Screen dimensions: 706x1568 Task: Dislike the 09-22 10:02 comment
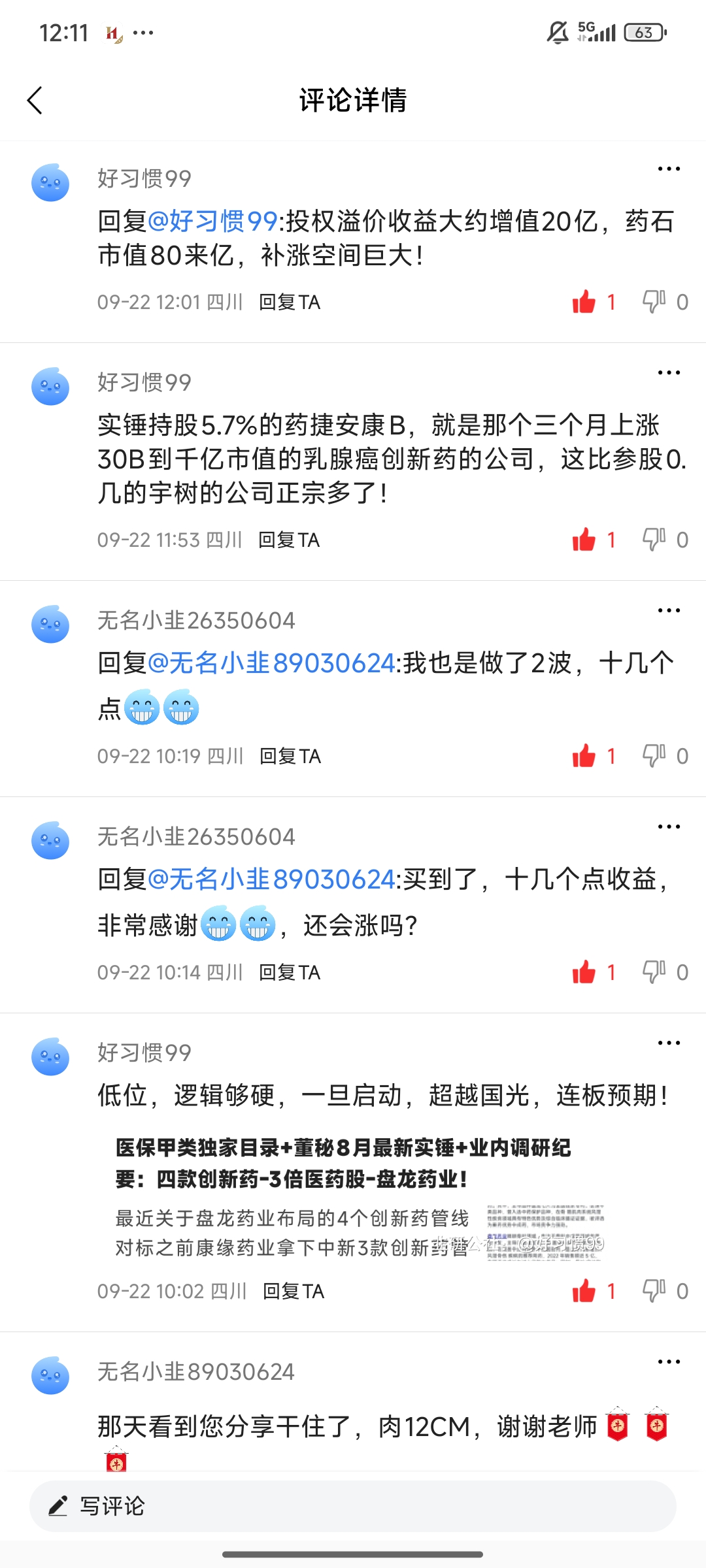[654, 1291]
